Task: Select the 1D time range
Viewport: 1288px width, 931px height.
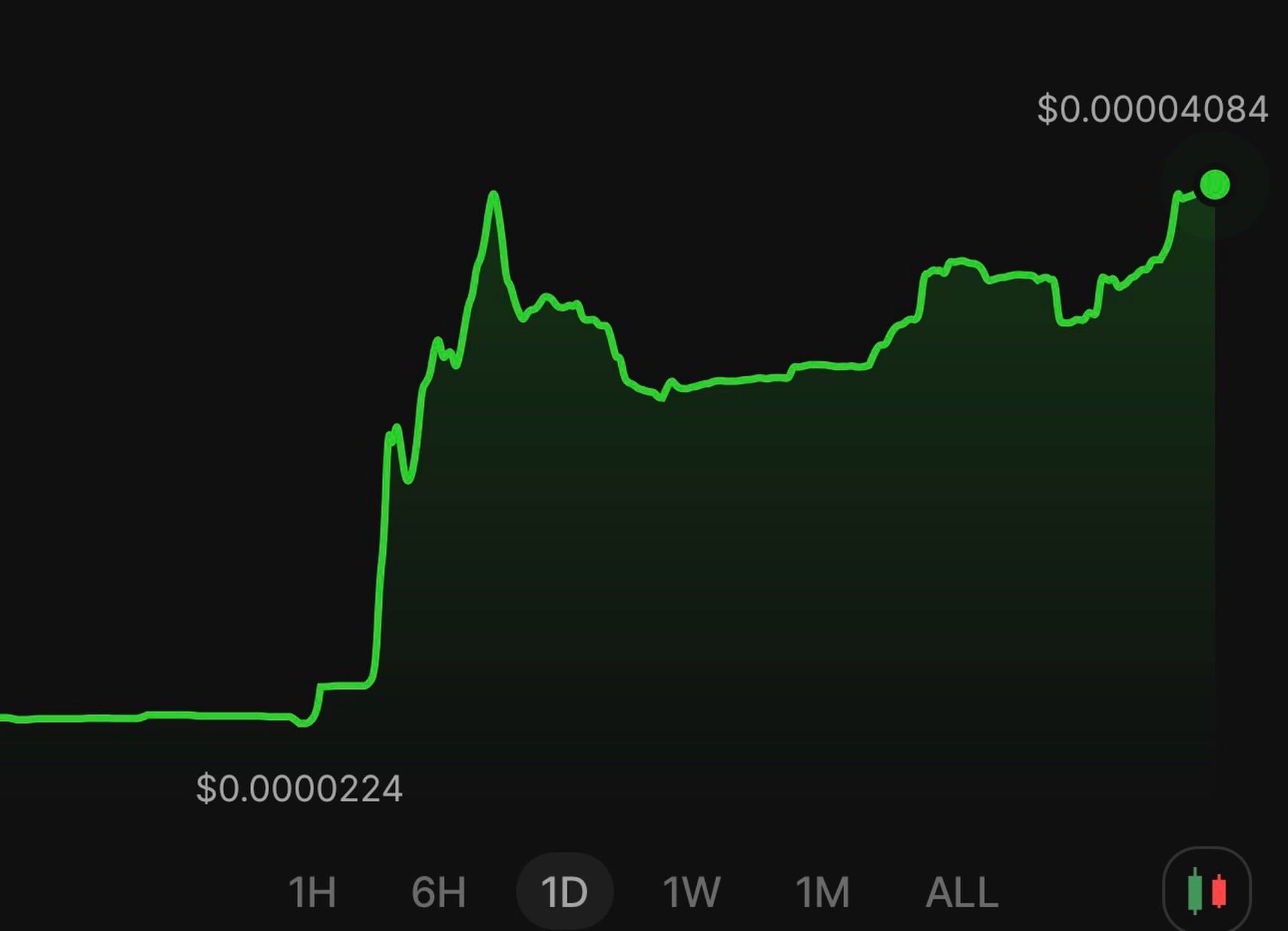Action: click(565, 892)
